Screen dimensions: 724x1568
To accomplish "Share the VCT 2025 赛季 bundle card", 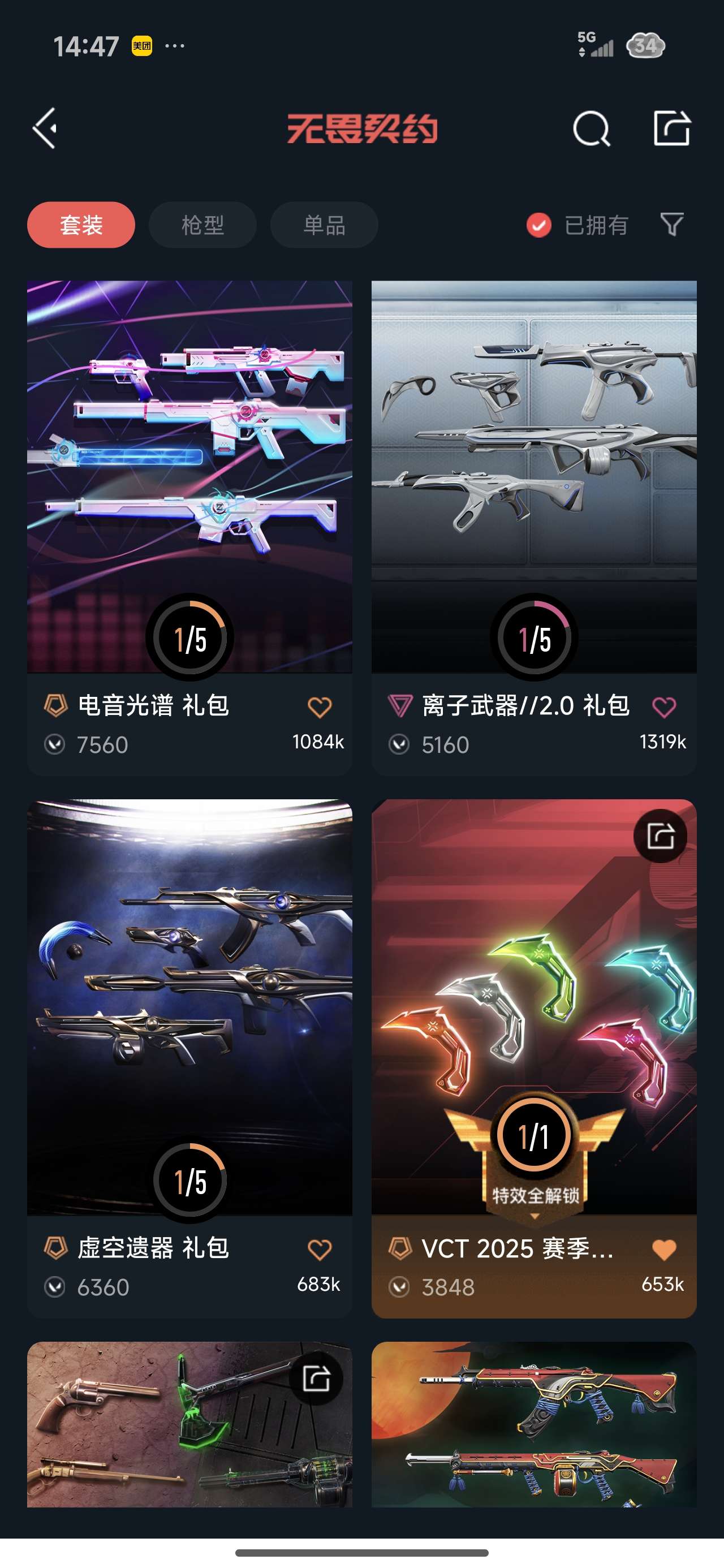I will click(x=661, y=835).
